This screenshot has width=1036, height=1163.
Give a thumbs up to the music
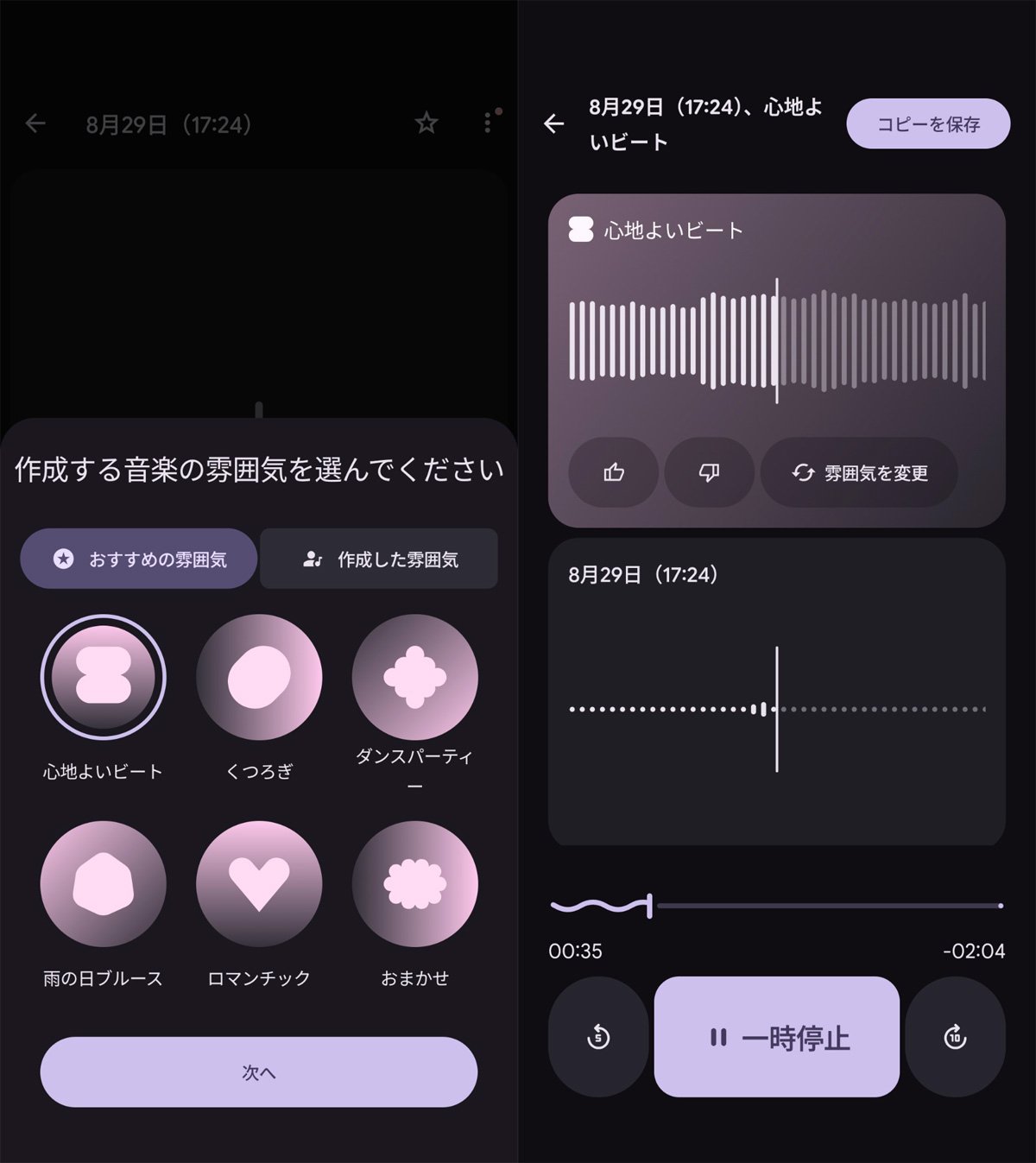pyautogui.click(x=614, y=472)
